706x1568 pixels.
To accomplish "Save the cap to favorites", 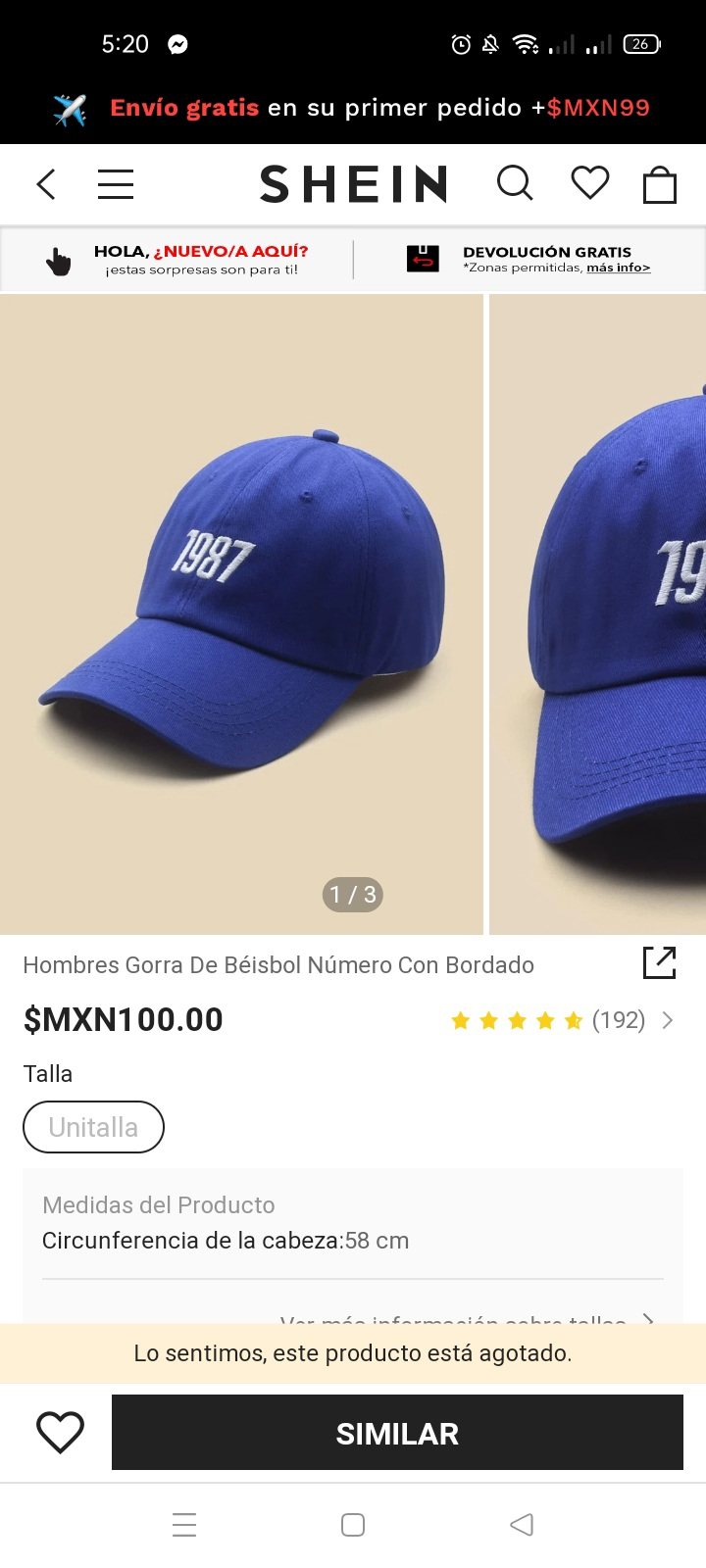I will [x=60, y=1433].
